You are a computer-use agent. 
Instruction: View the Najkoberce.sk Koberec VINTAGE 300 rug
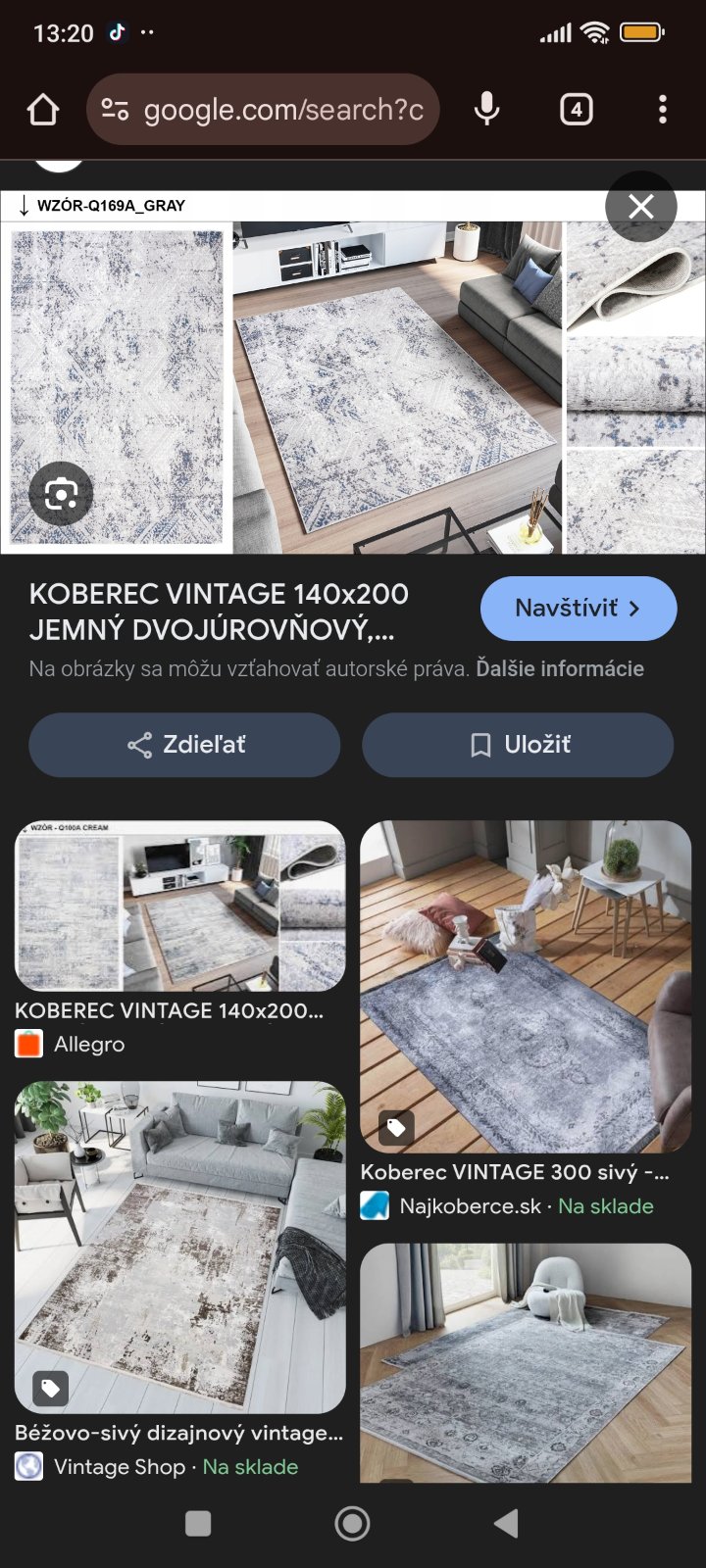click(526, 986)
